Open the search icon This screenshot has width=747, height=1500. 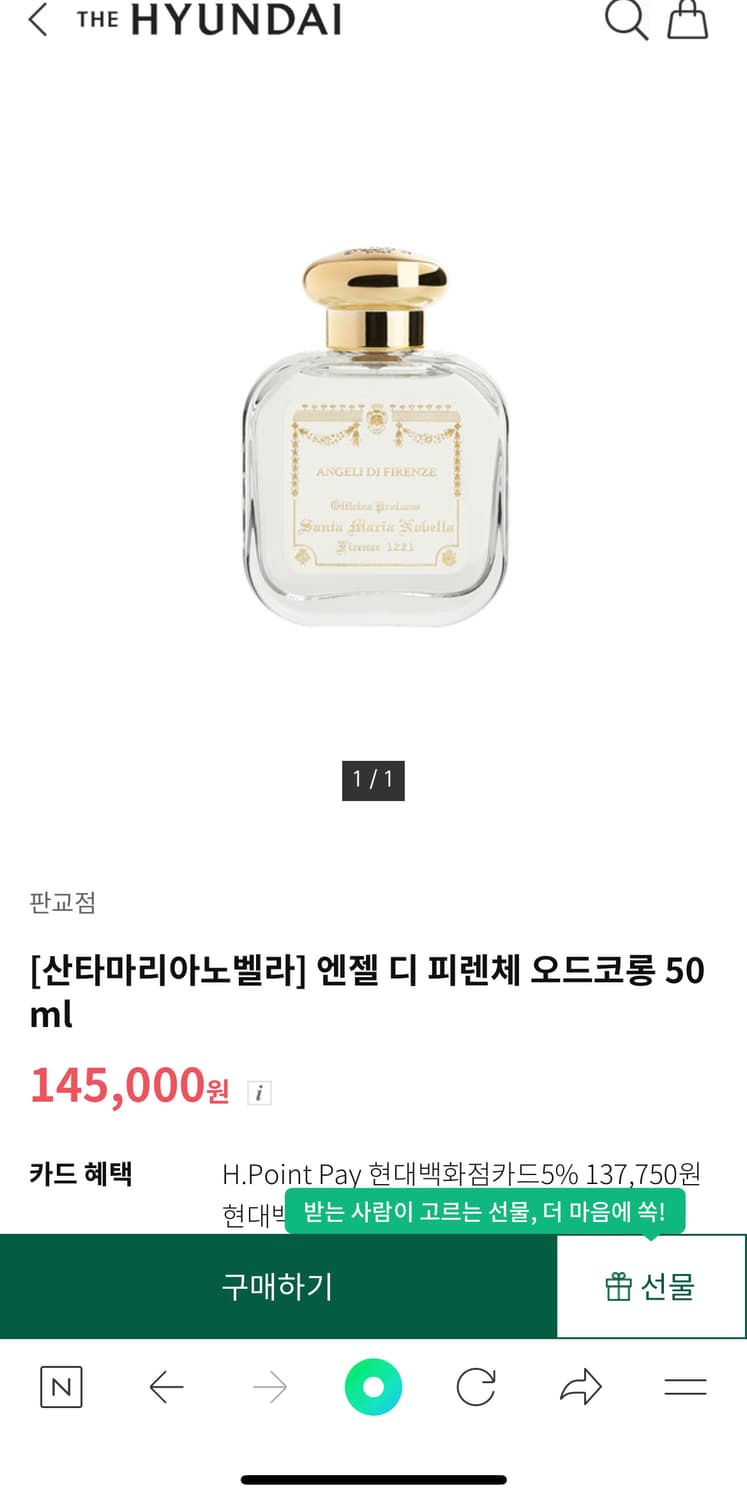coord(626,20)
